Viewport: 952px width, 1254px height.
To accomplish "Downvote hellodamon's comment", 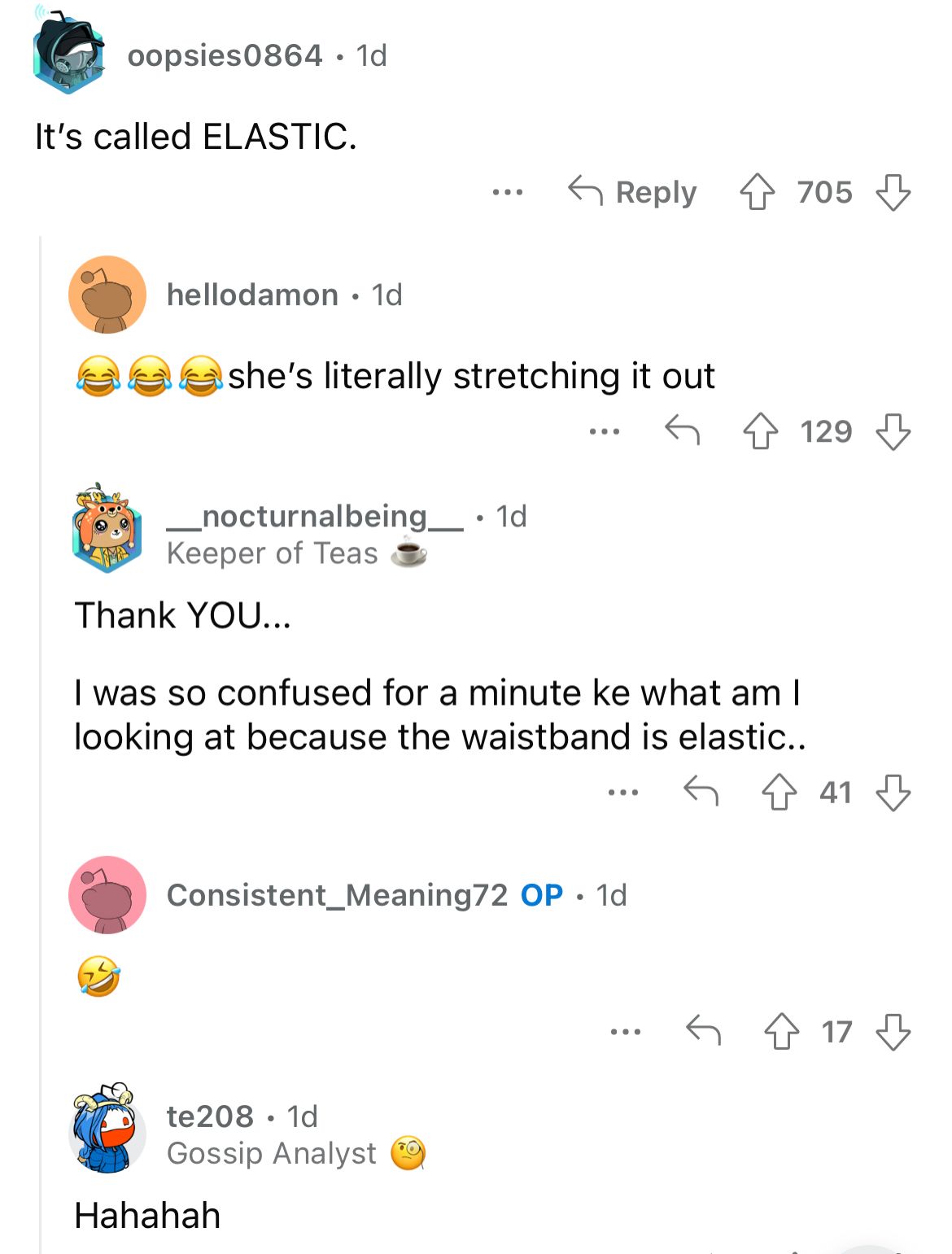I will [893, 431].
